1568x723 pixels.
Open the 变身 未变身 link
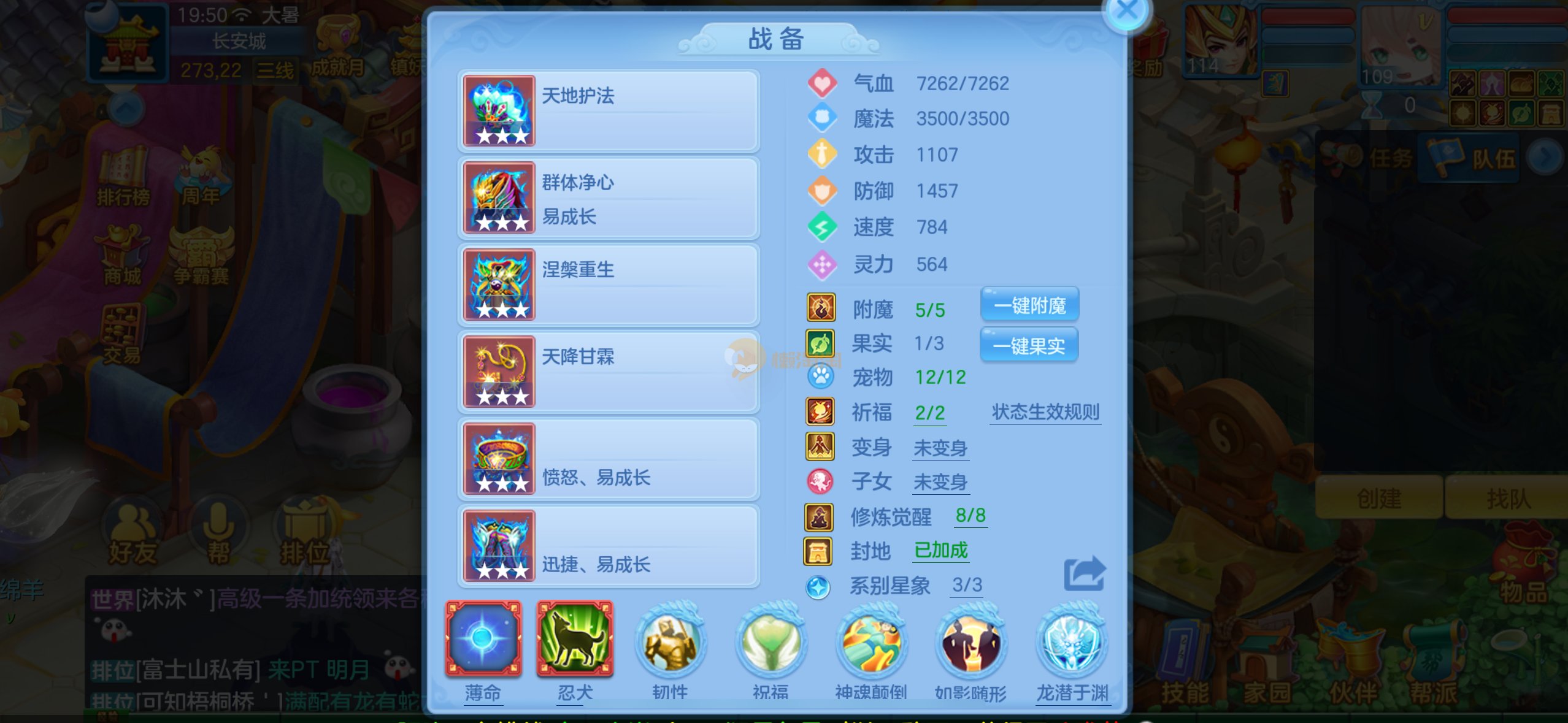(x=940, y=448)
